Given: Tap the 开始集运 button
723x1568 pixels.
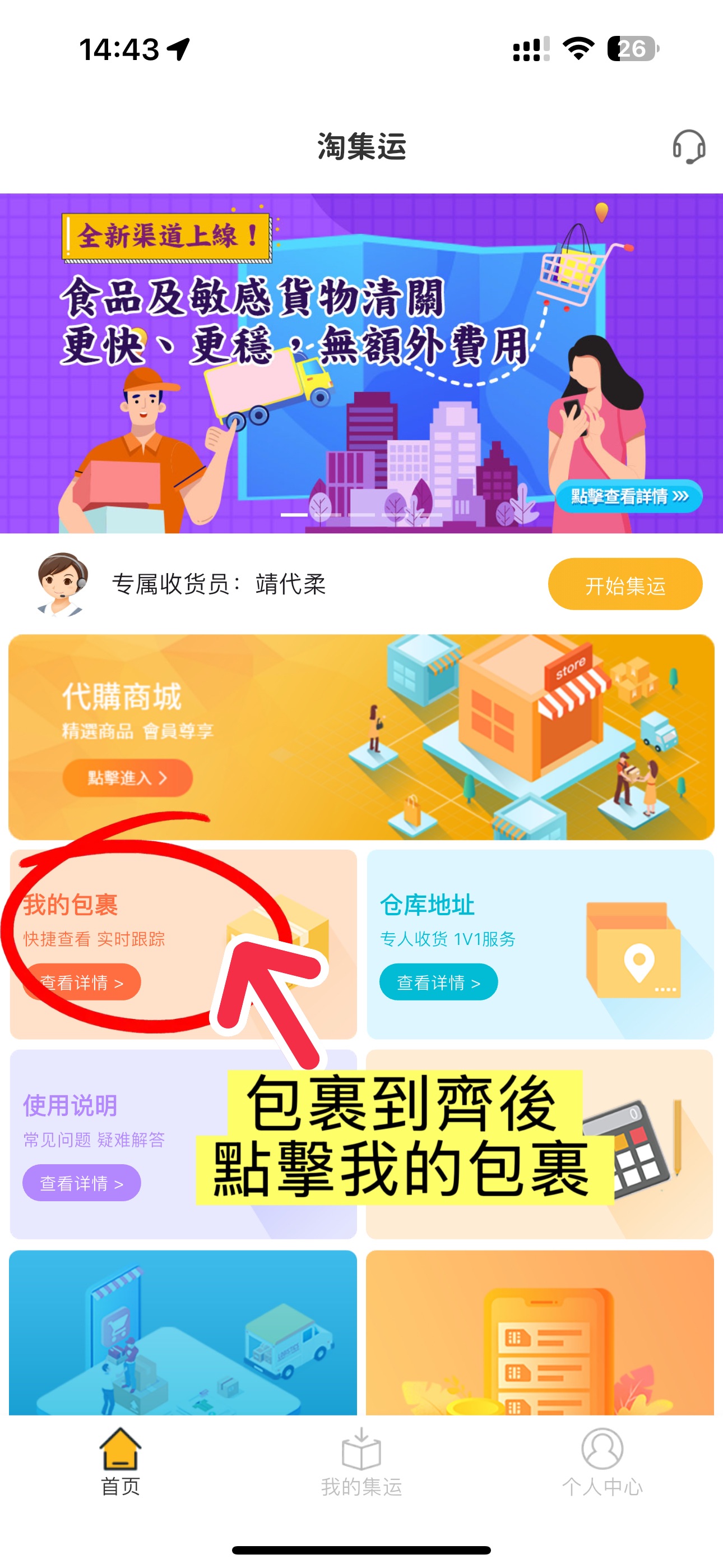Looking at the screenshot, I should coord(625,584).
